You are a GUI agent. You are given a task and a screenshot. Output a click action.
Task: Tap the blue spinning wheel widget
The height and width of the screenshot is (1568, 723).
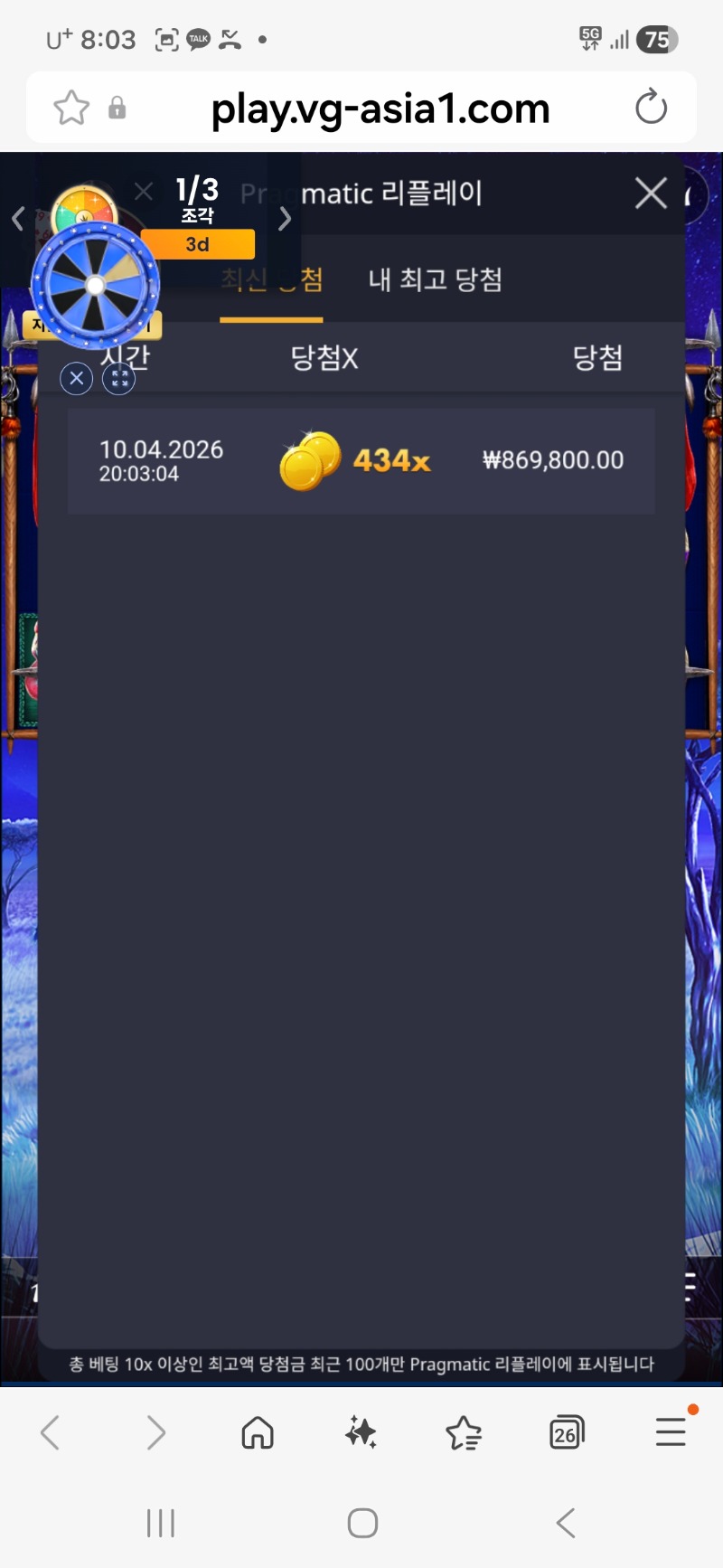pos(96,286)
